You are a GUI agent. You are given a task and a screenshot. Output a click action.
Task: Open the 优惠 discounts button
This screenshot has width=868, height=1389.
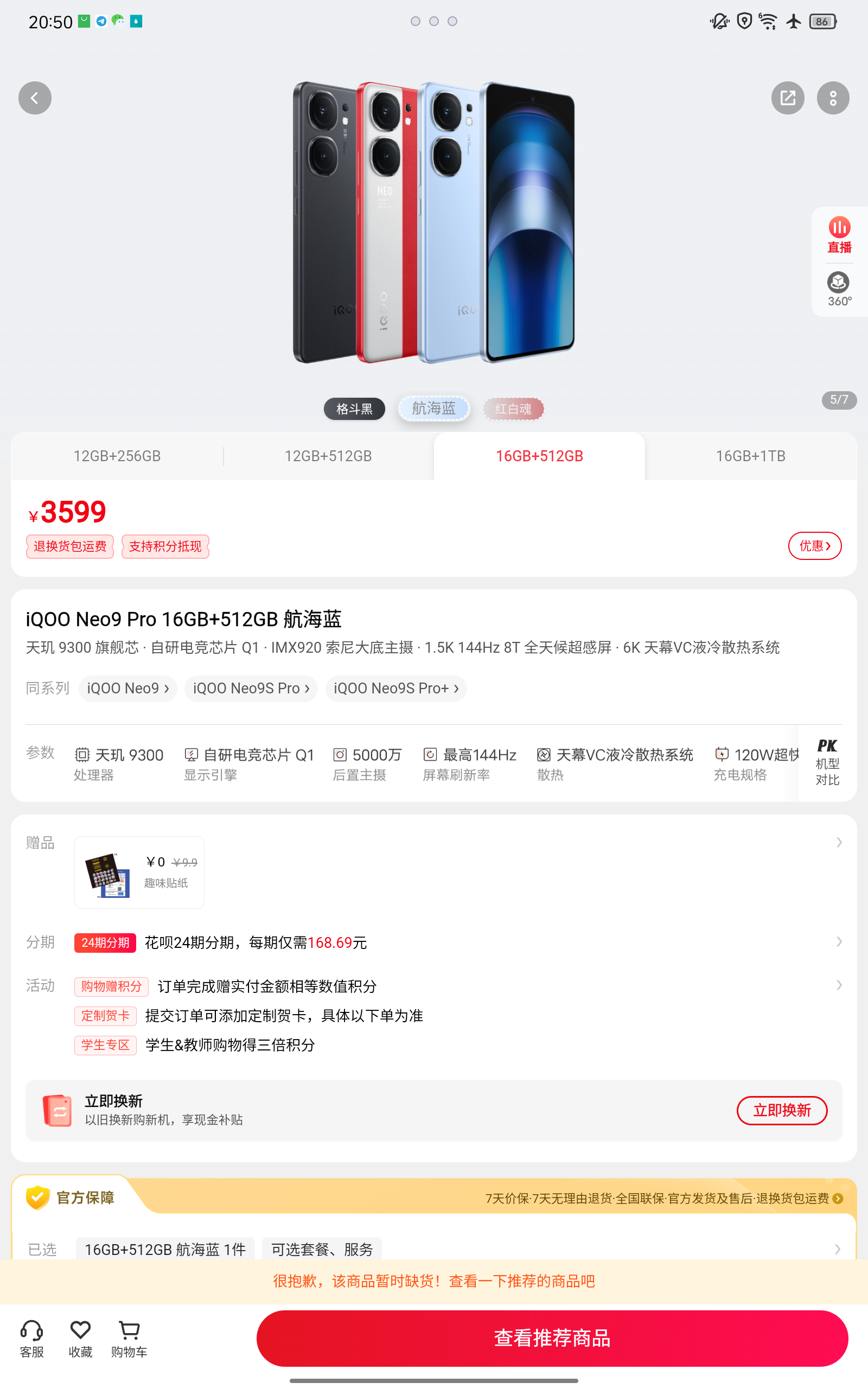pos(814,546)
